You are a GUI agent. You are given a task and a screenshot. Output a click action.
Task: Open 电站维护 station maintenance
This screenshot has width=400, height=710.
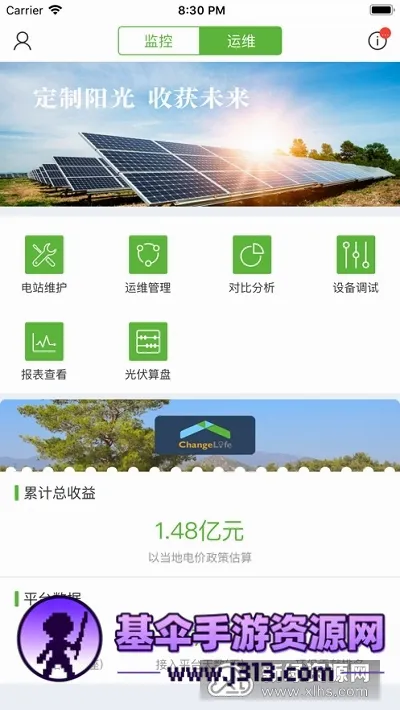click(x=44, y=264)
